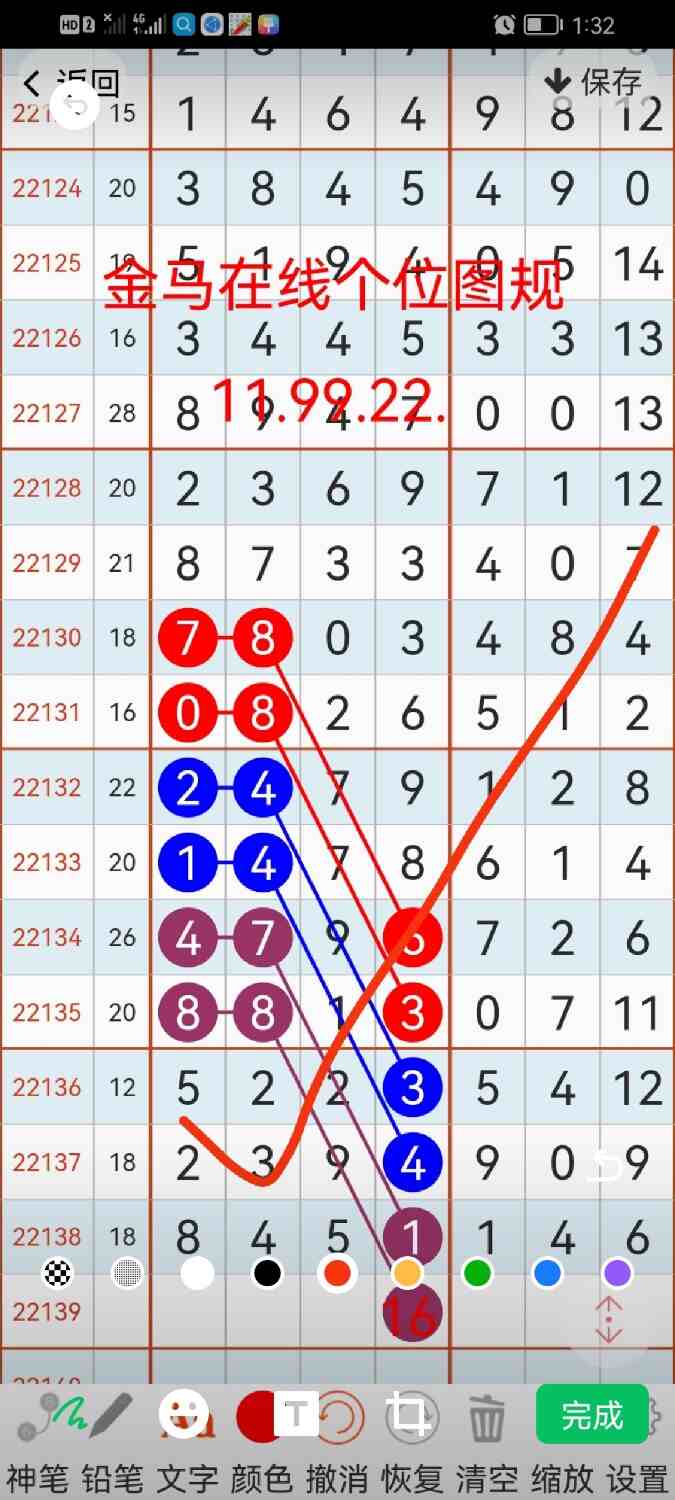The height and width of the screenshot is (1500, 675).
Task: Tap the crop icon in the toolbar
Action: tap(411, 1415)
